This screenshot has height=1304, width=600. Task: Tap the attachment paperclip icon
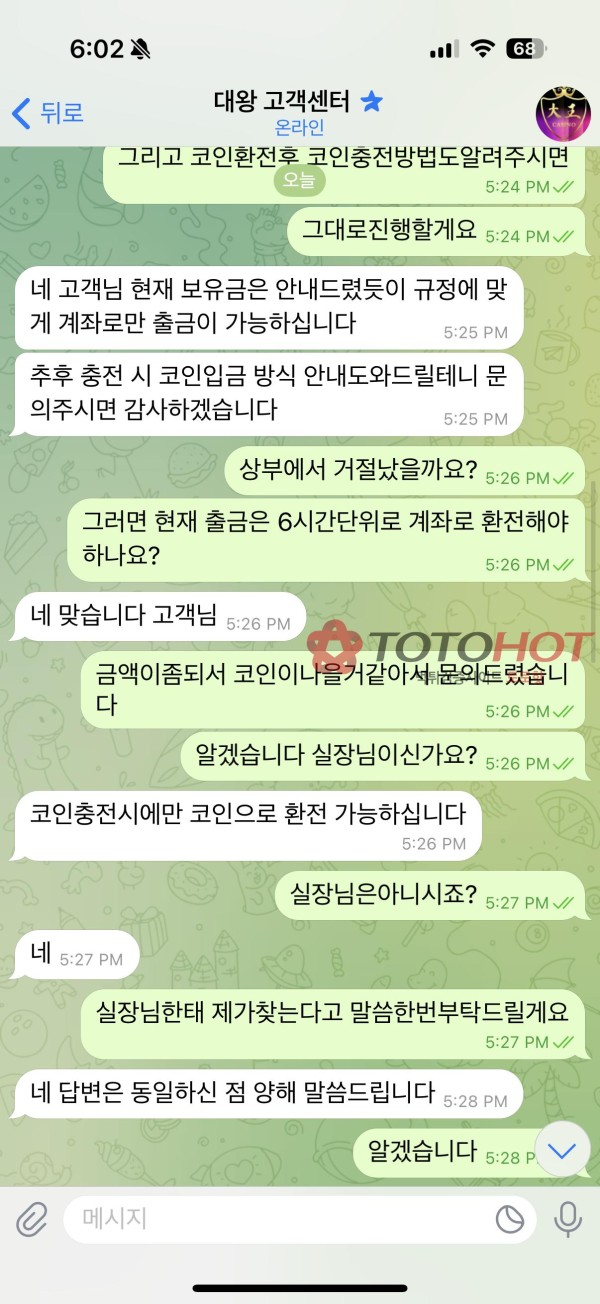point(31,1219)
